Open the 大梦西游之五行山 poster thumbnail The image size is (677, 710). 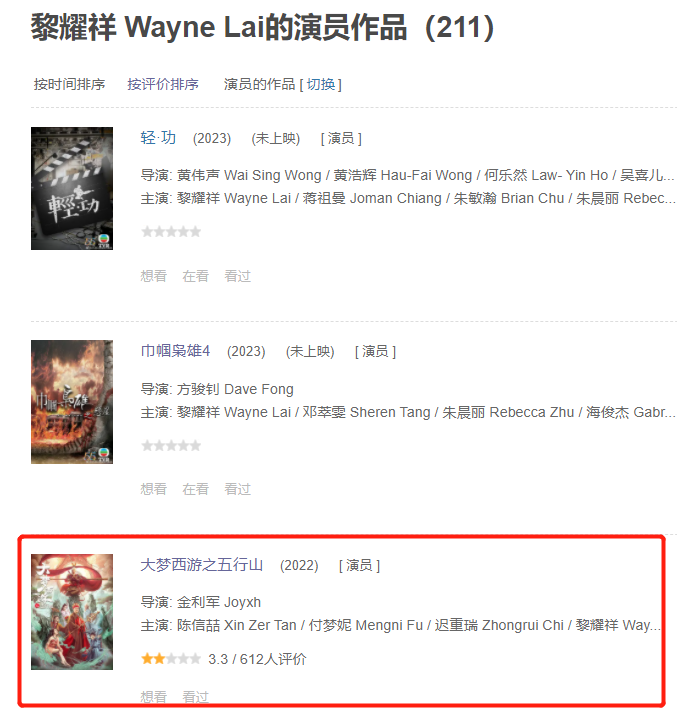[x=72, y=611]
